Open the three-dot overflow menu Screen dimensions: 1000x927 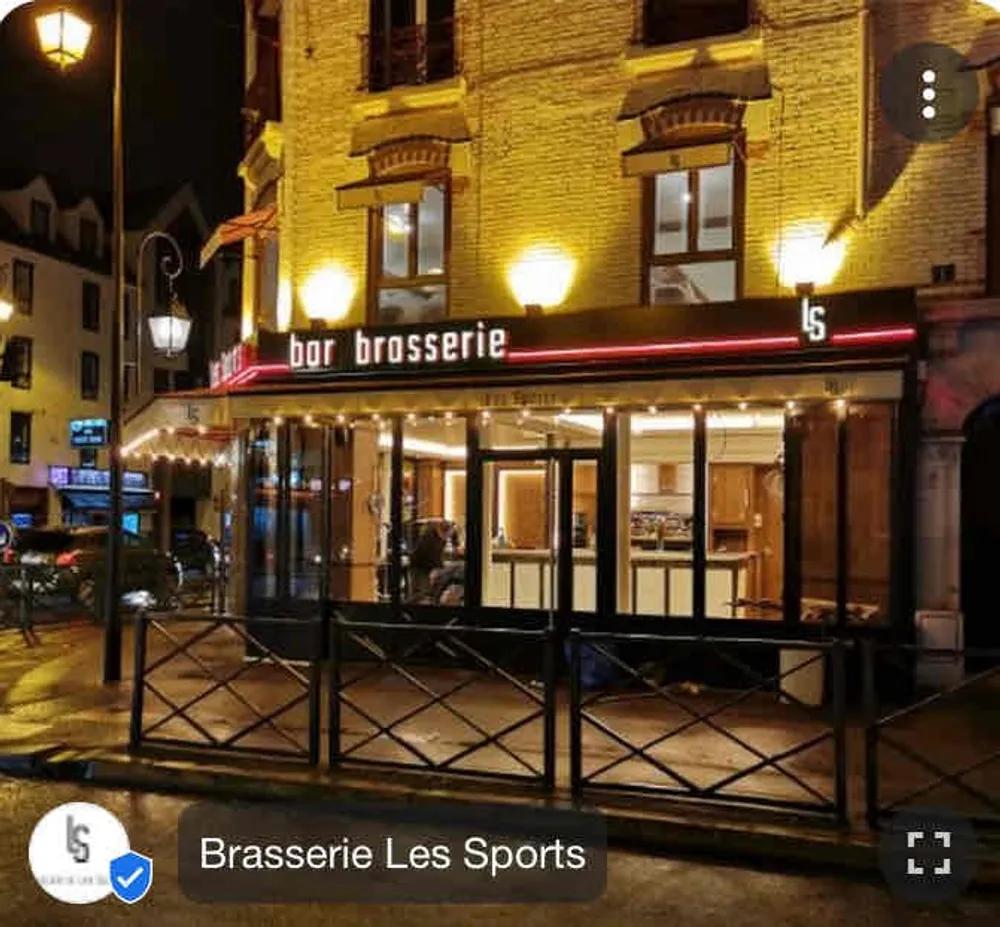pos(929,93)
